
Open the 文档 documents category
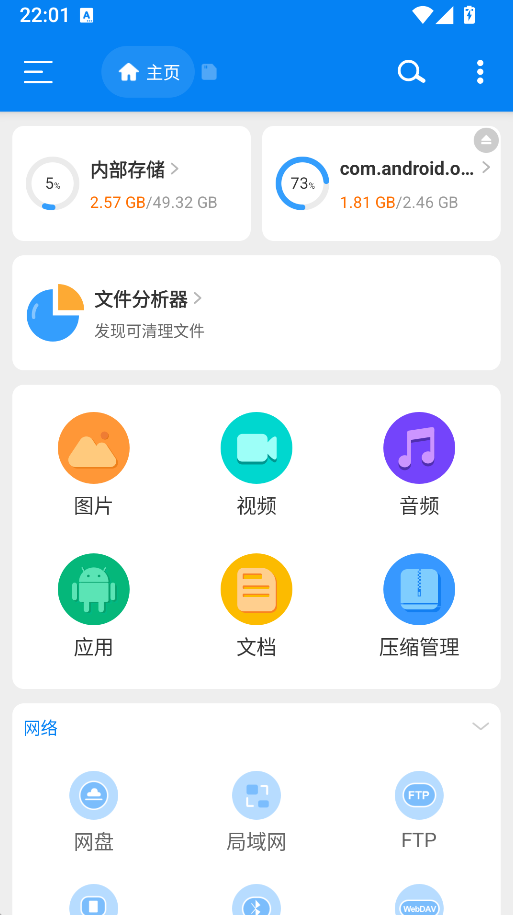[256, 606]
